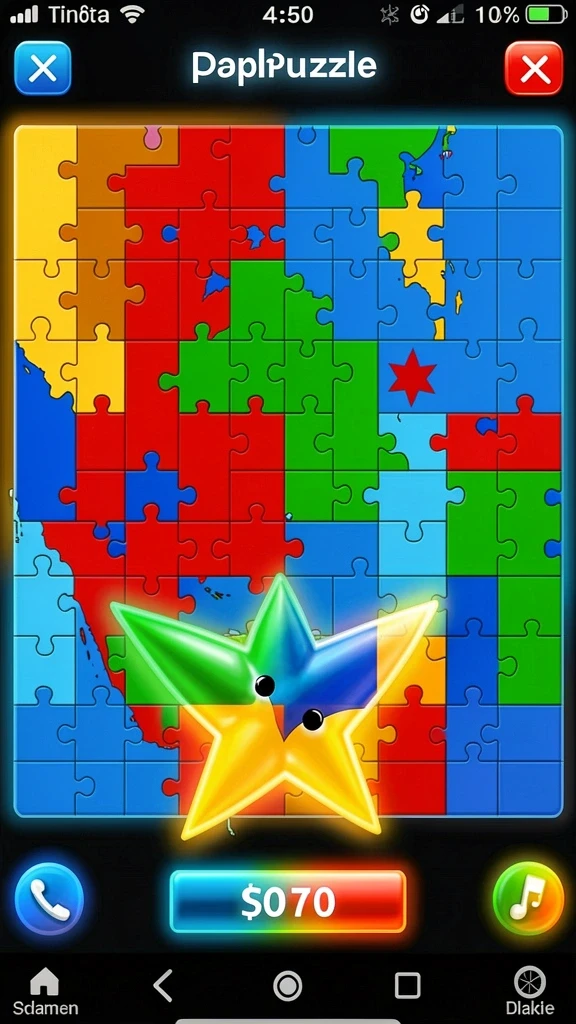Tap the $070 button

pos(288,902)
